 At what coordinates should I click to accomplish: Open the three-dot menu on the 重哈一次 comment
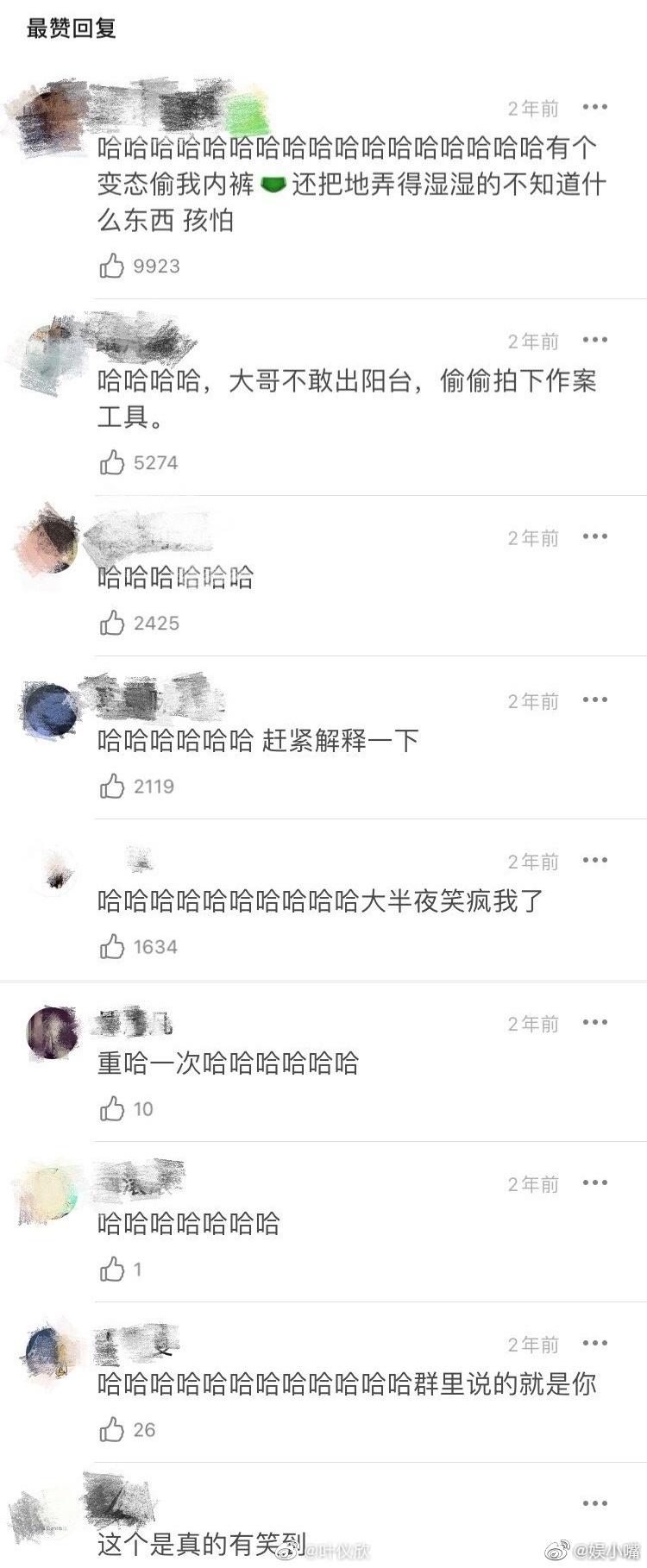tap(594, 1022)
